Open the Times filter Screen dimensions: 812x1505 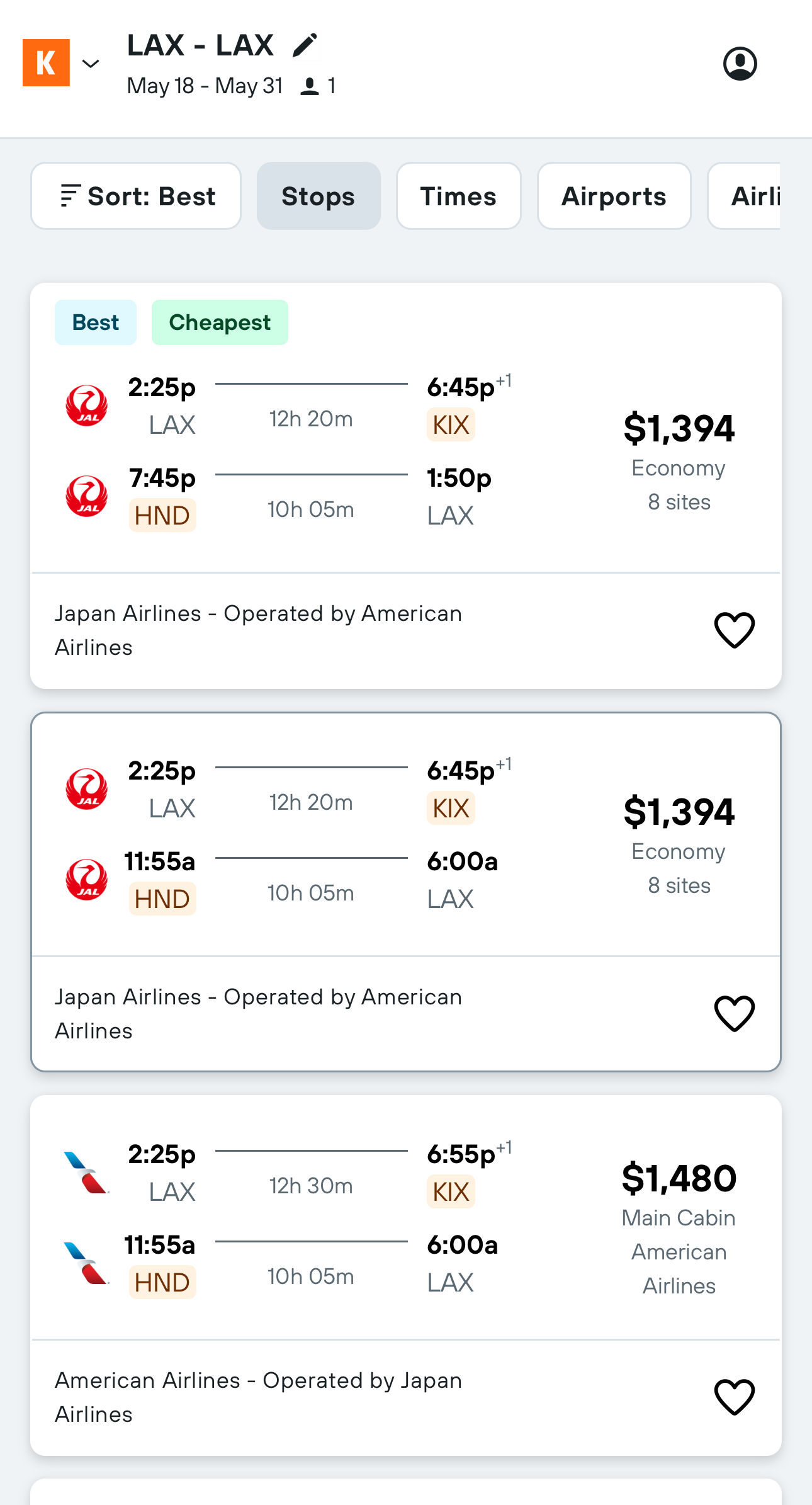(458, 196)
